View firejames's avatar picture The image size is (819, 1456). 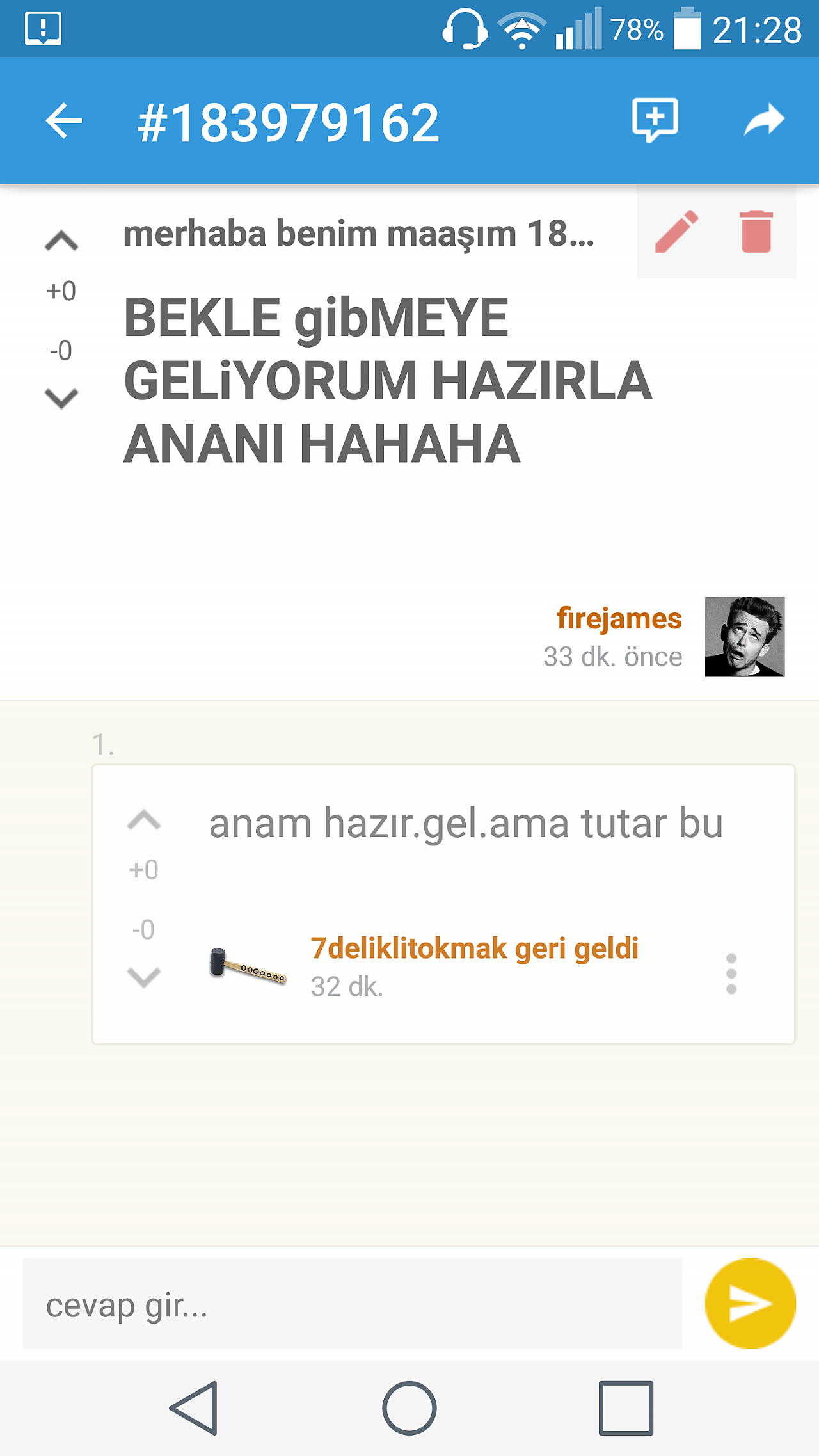click(x=745, y=637)
